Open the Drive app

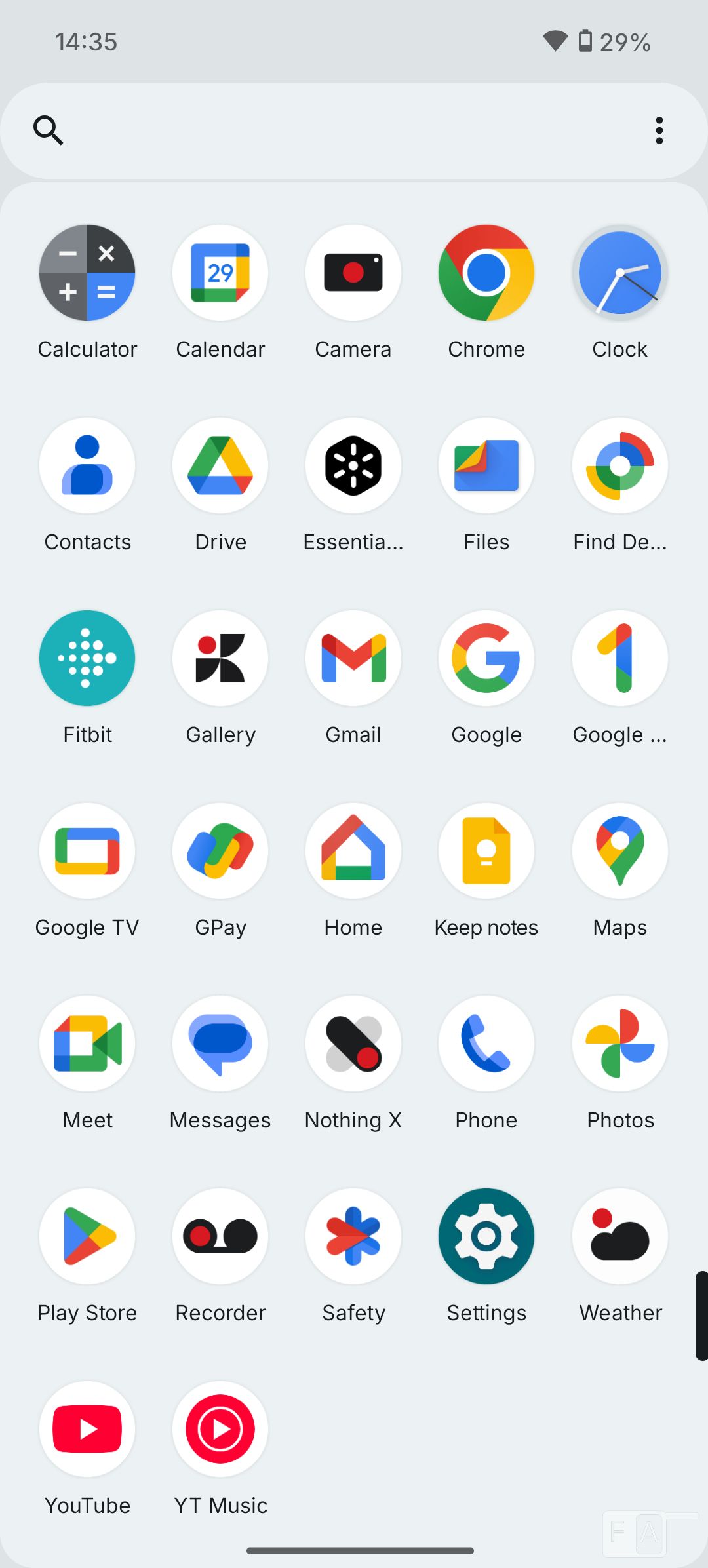tap(220, 465)
